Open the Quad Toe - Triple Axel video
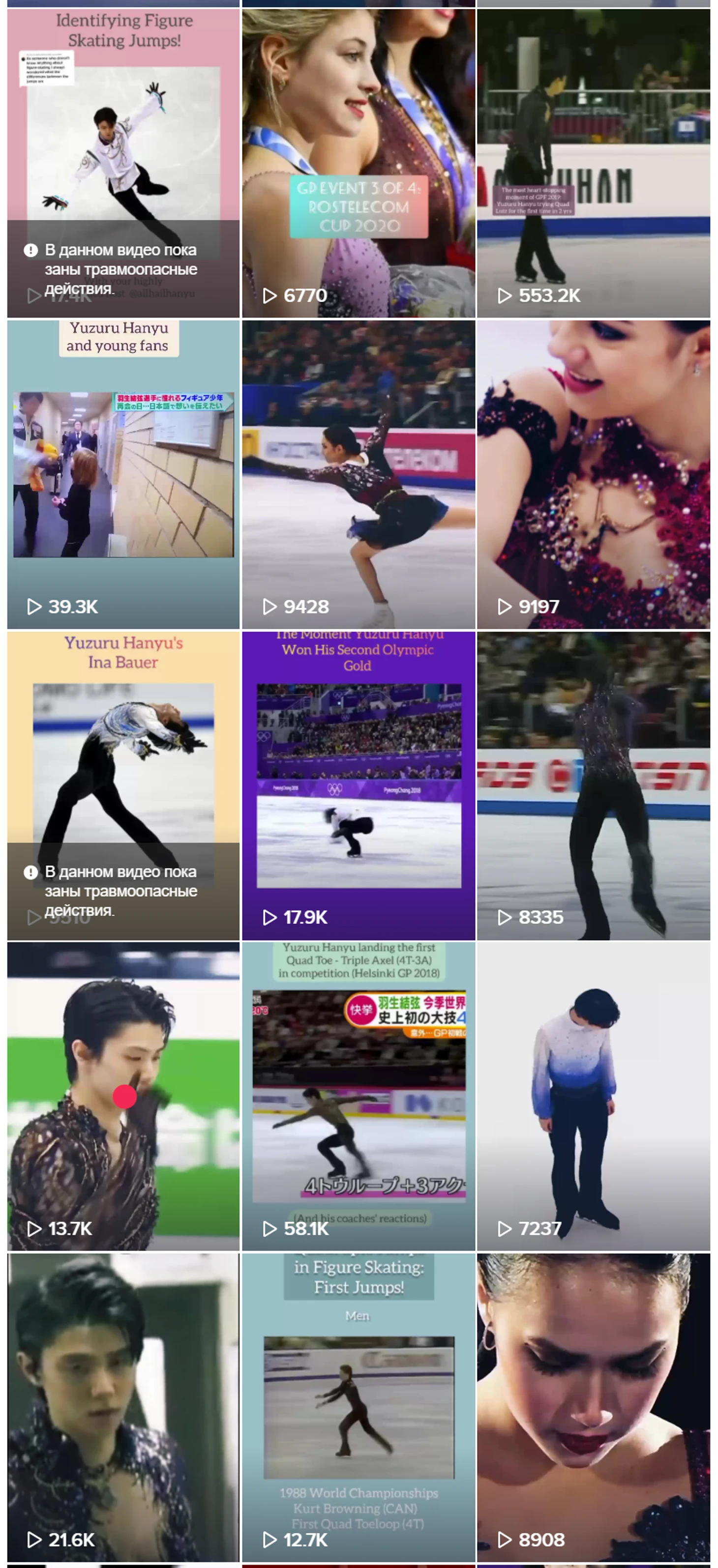 pyautogui.click(x=358, y=1096)
